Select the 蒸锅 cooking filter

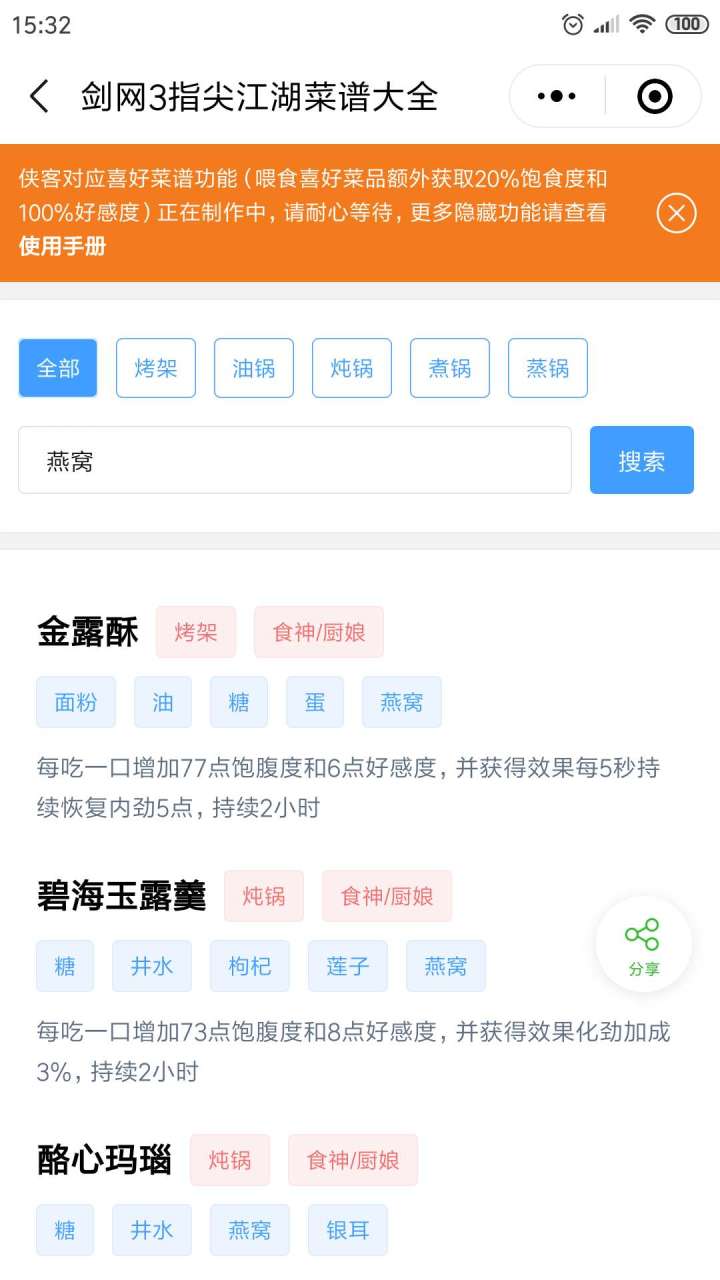point(547,368)
